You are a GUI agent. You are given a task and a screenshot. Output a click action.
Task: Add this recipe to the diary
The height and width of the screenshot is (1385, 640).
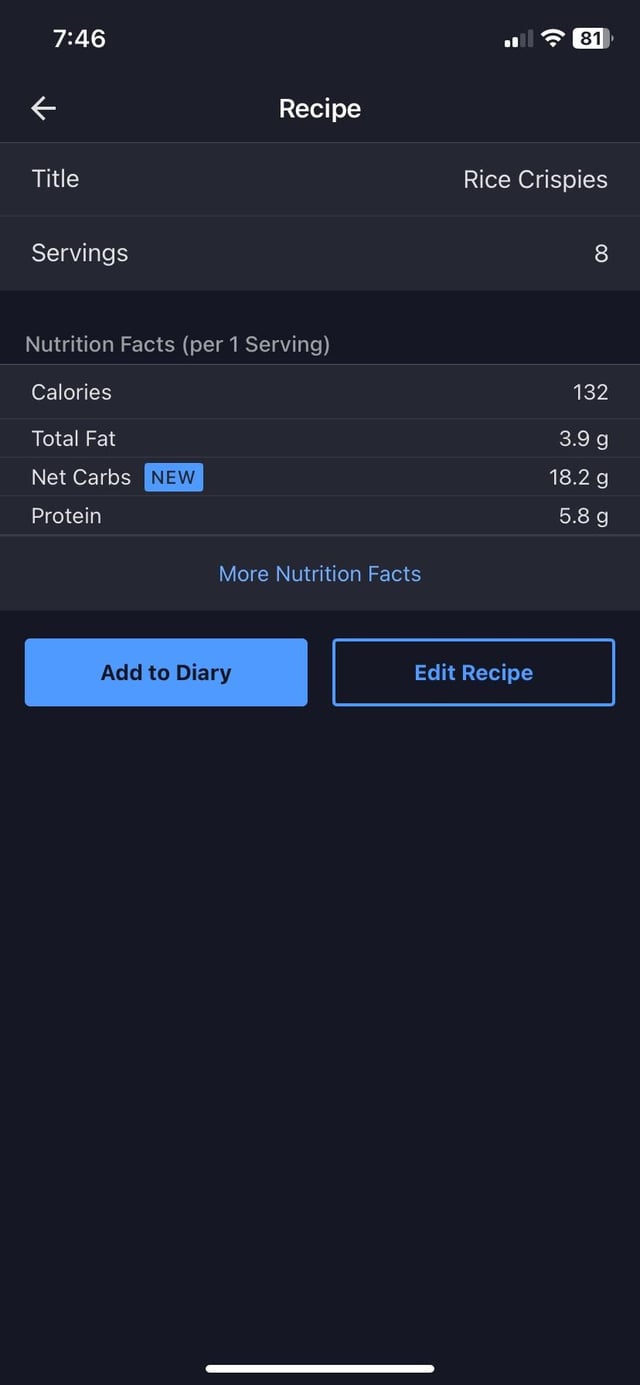pos(166,673)
